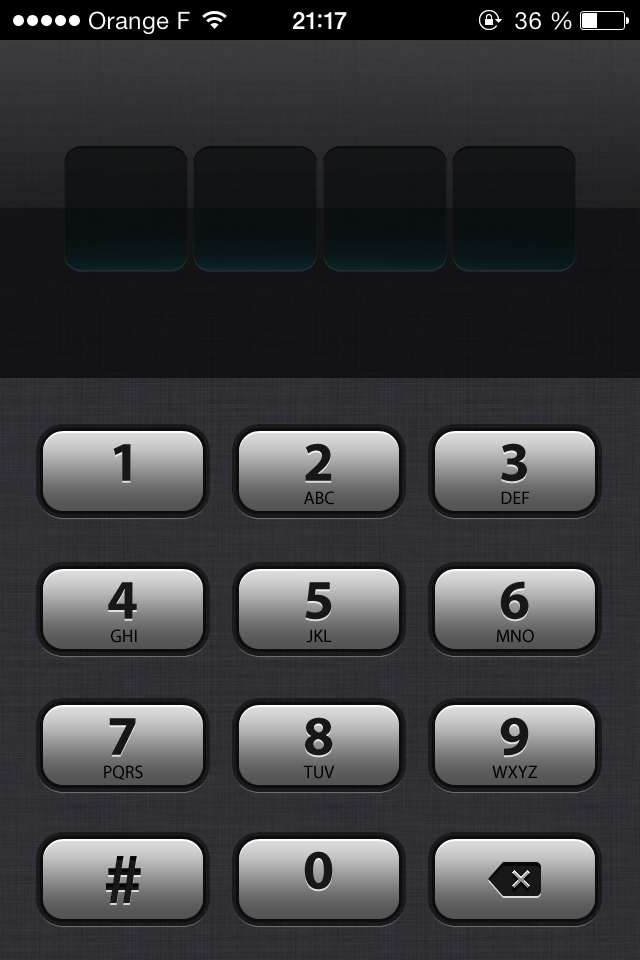Delete the last digit with backspace
The width and height of the screenshot is (640, 960).
tap(515, 880)
